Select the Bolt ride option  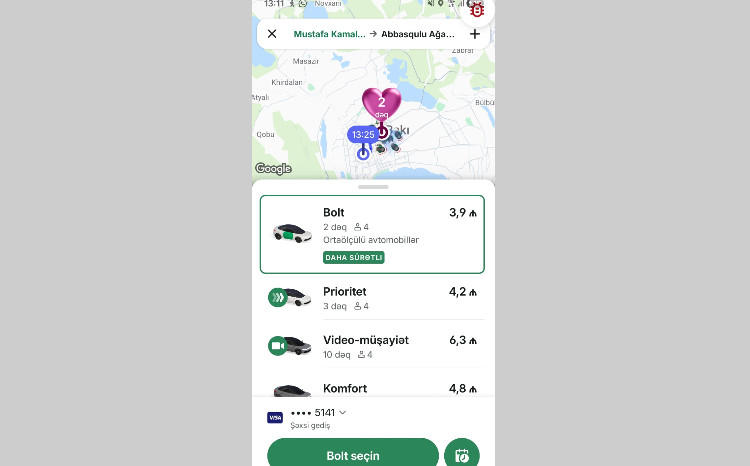tap(372, 234)
